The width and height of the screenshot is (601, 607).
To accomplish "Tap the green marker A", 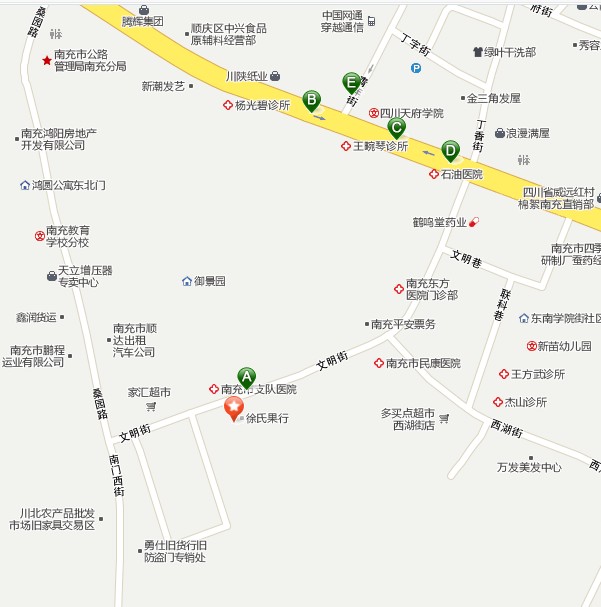I will 246,377.
